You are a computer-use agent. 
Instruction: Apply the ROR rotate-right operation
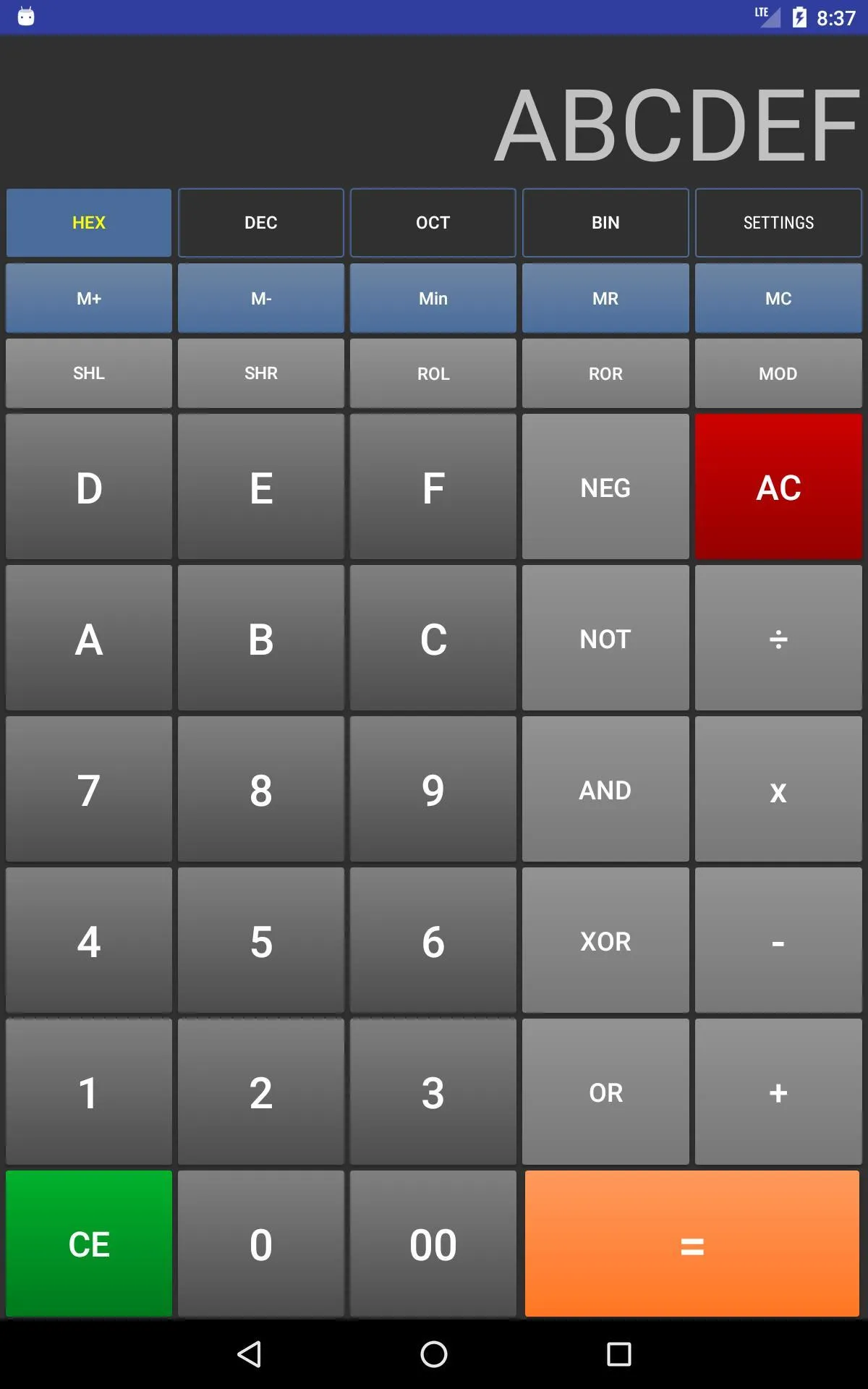point(605,373)
